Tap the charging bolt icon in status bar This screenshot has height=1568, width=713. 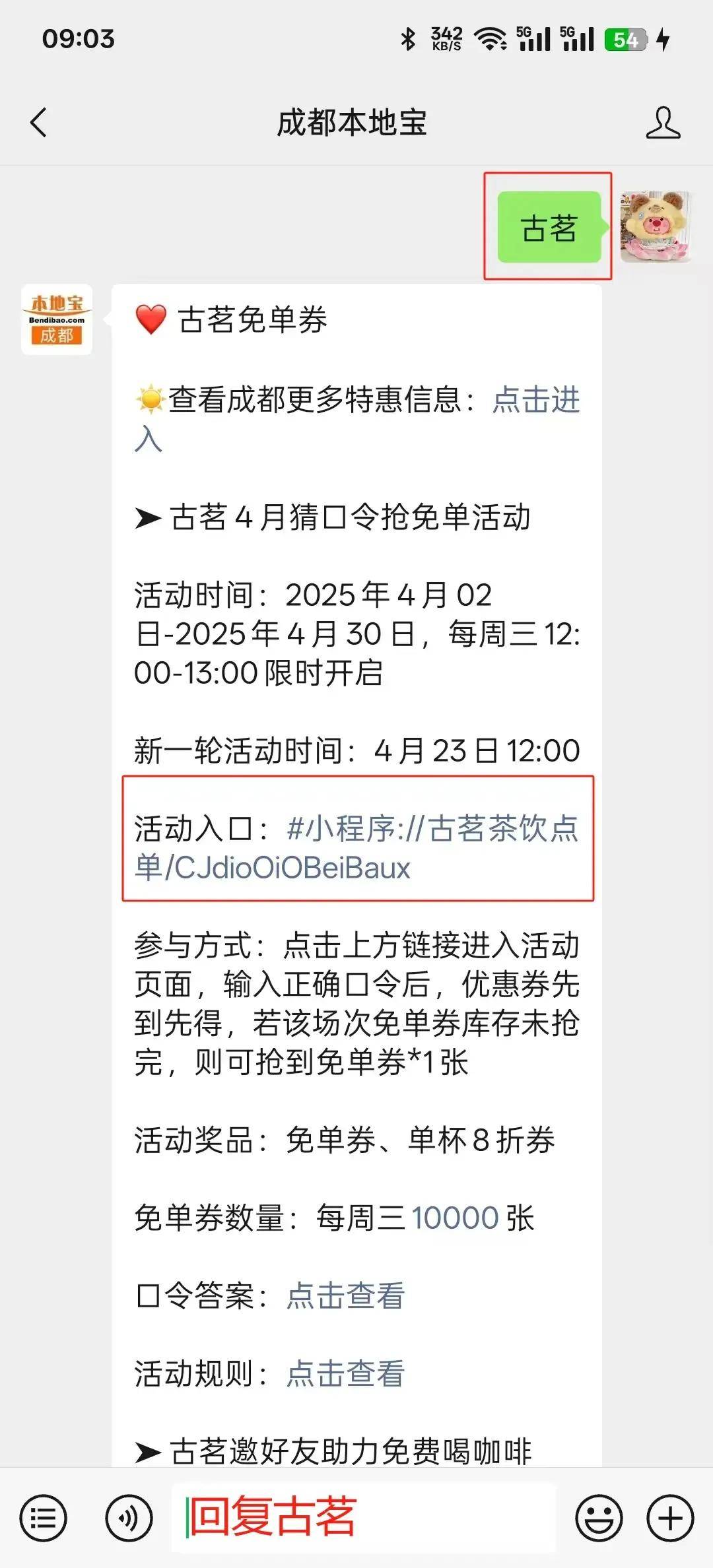(x=663, y=40)
